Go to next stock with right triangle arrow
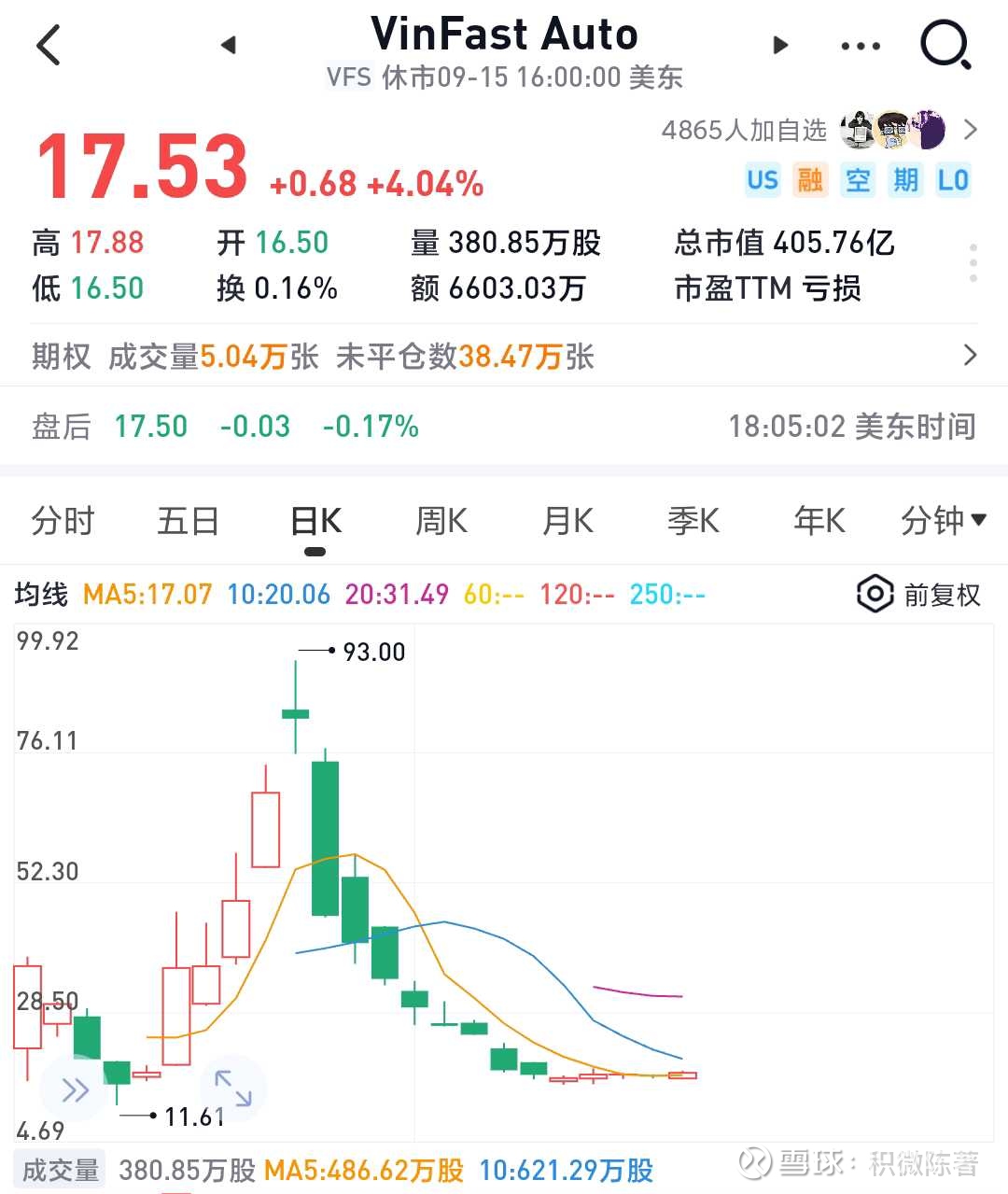The image size is (1008, 1194). pos(779,45)
